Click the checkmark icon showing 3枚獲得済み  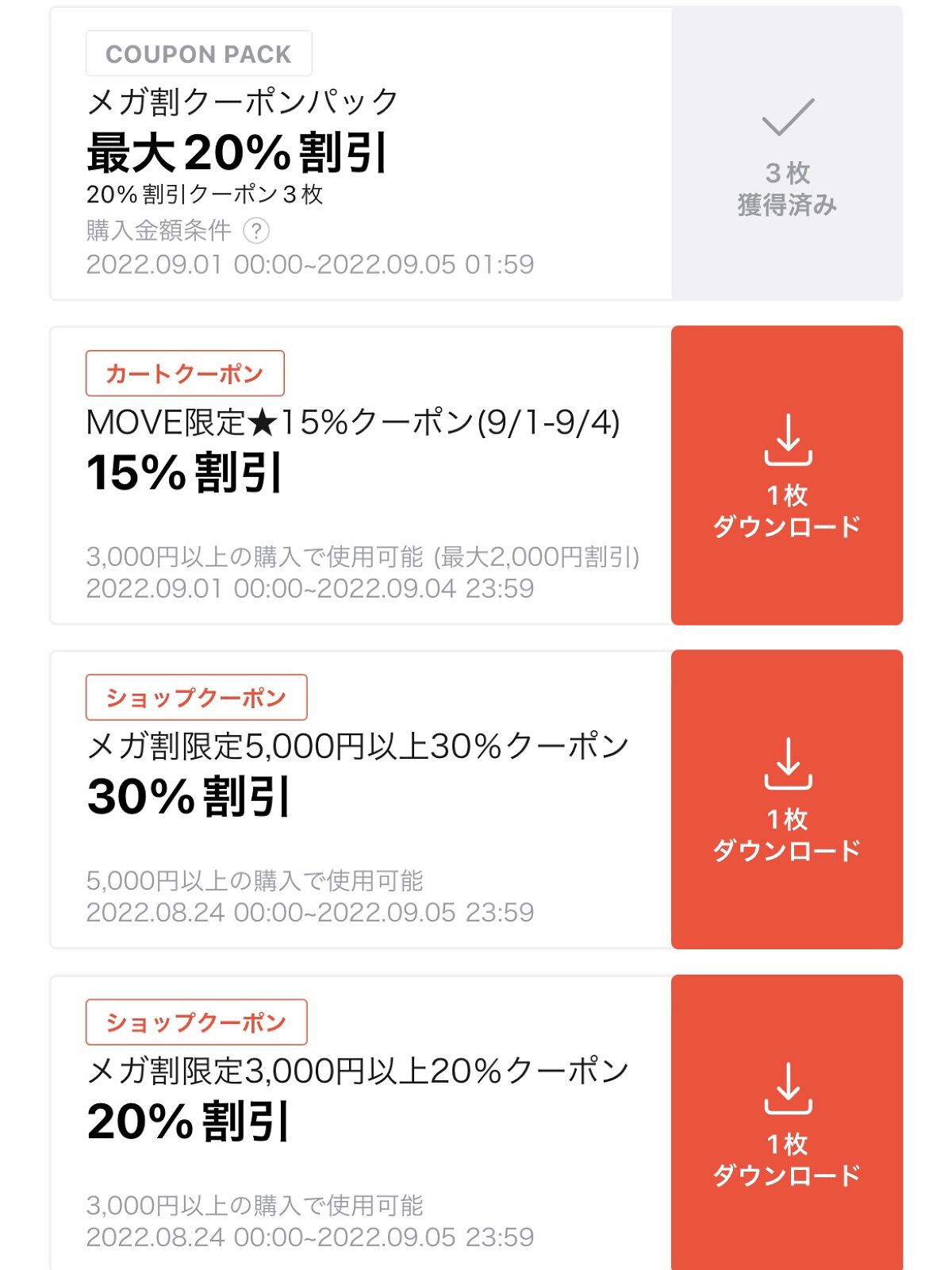pyautogui.click(x=787, y=119)
